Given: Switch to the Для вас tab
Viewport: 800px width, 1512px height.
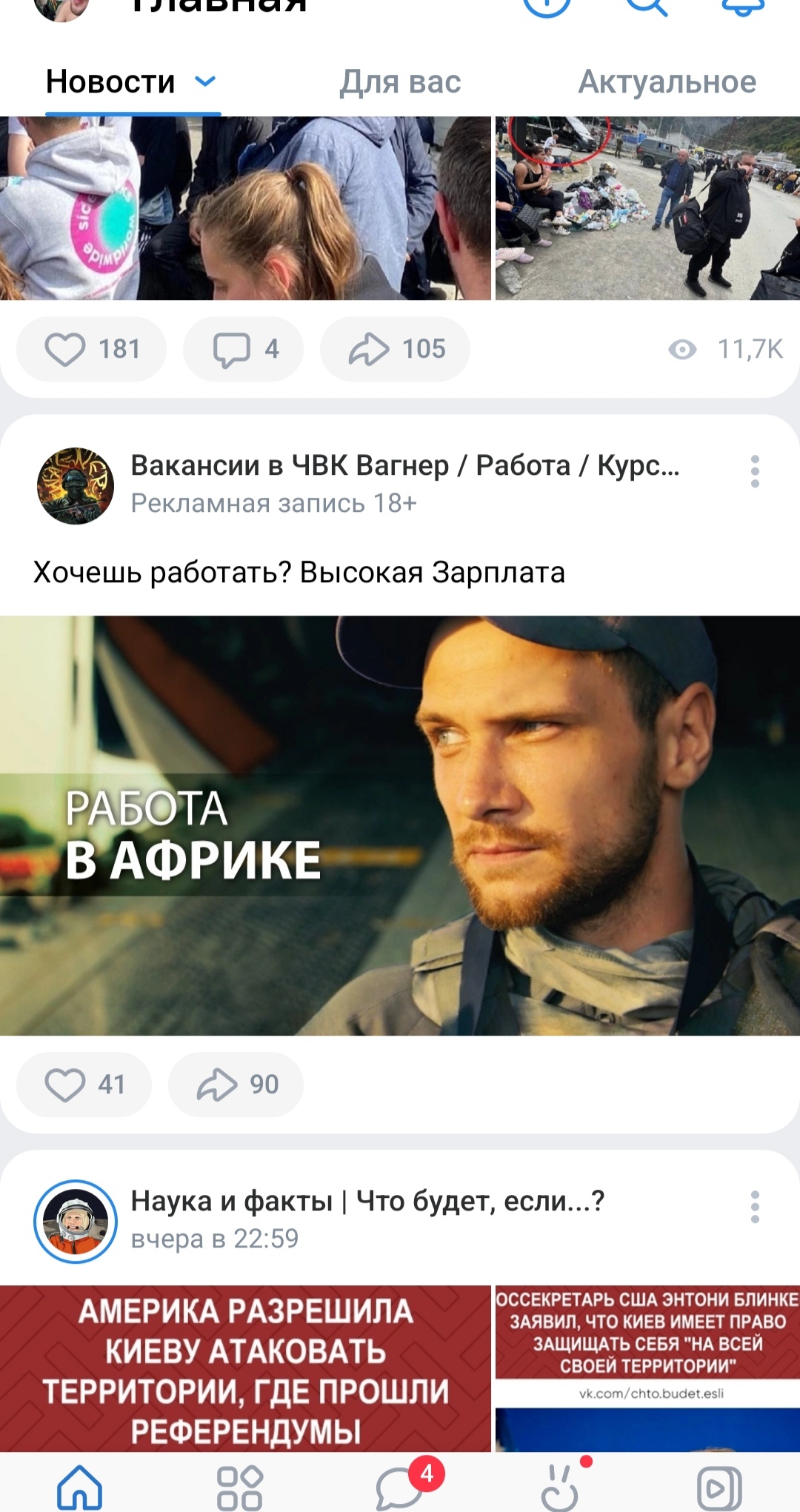Looking at the screenshot, I should 400,81.
